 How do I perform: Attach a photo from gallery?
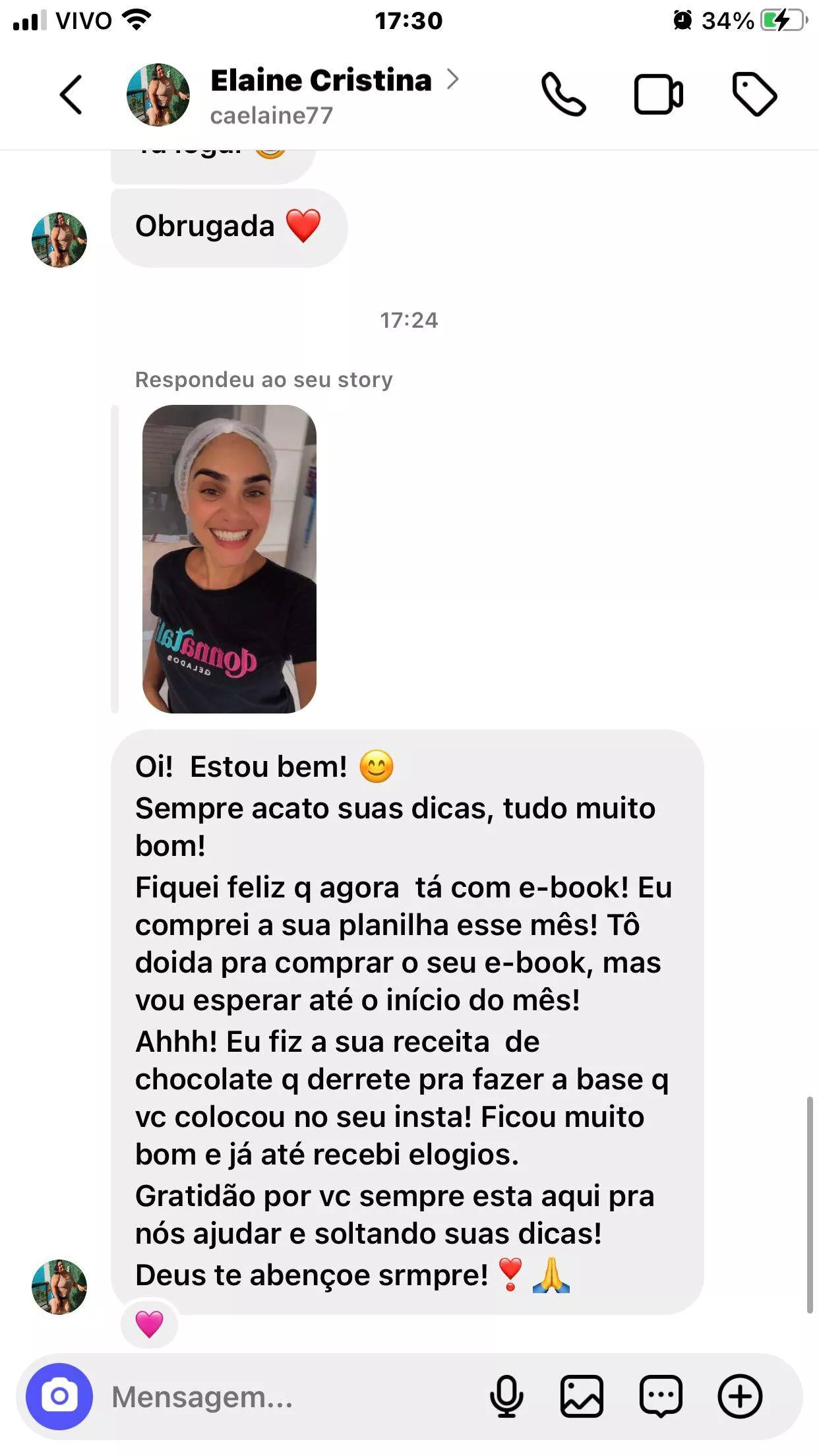[582, 1396]
